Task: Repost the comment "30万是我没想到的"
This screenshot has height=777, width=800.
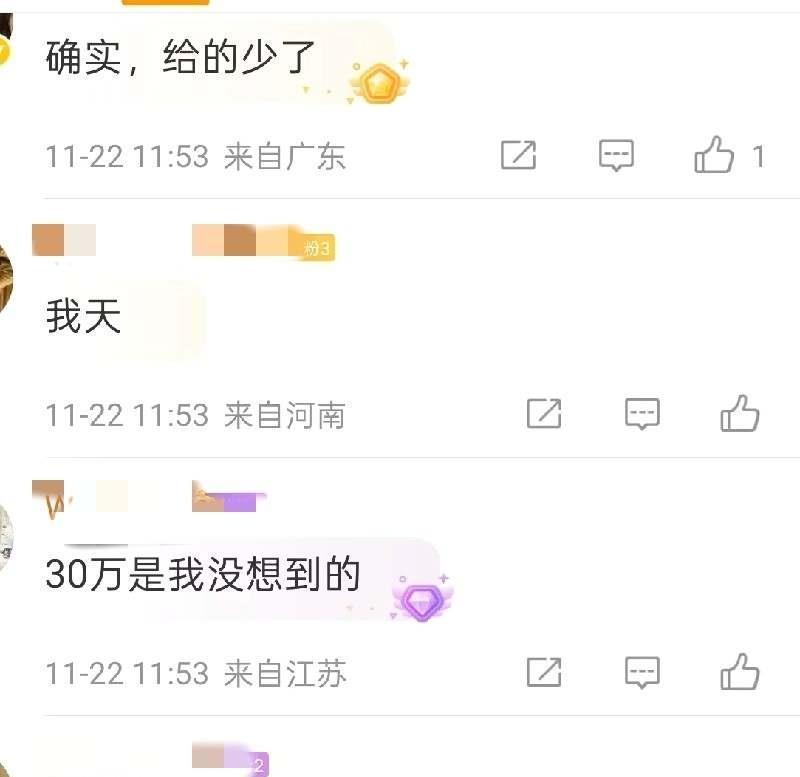Action: [x=544, y=672]
